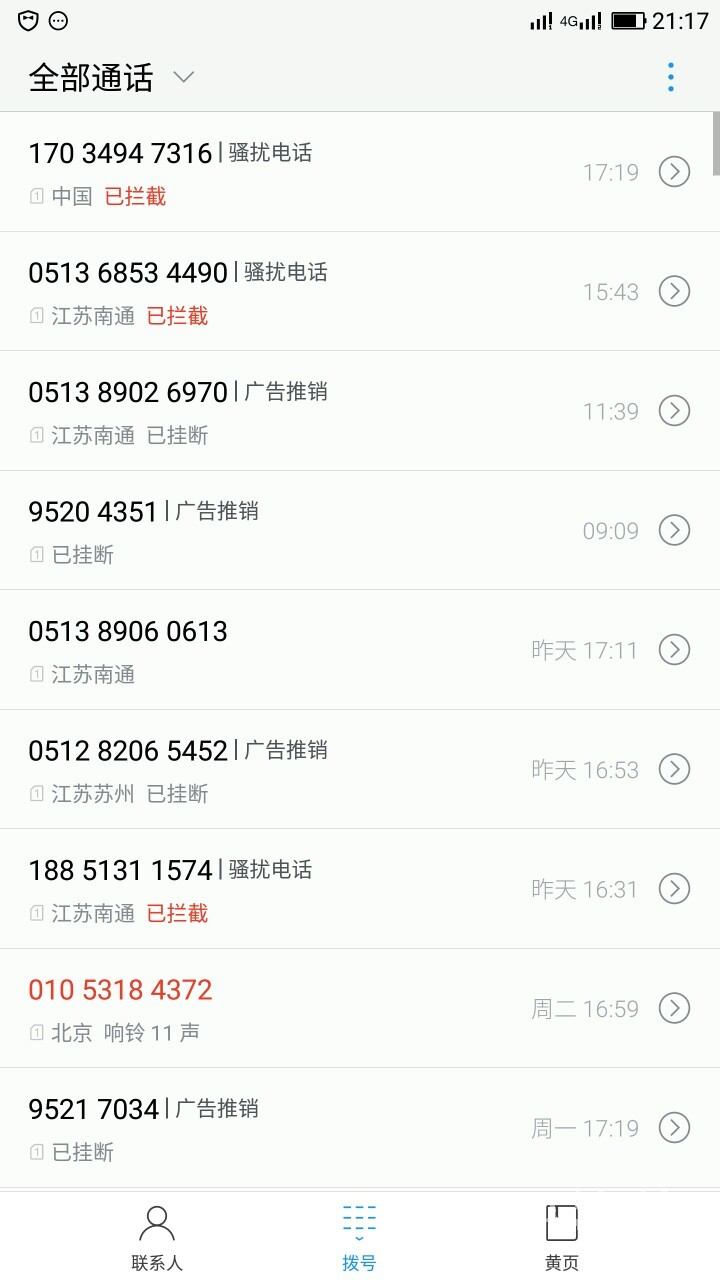This screenshot has width=720, height=1280.
Task: Open the 全部通话 call filter dropdown
Action: click(111, 77)
